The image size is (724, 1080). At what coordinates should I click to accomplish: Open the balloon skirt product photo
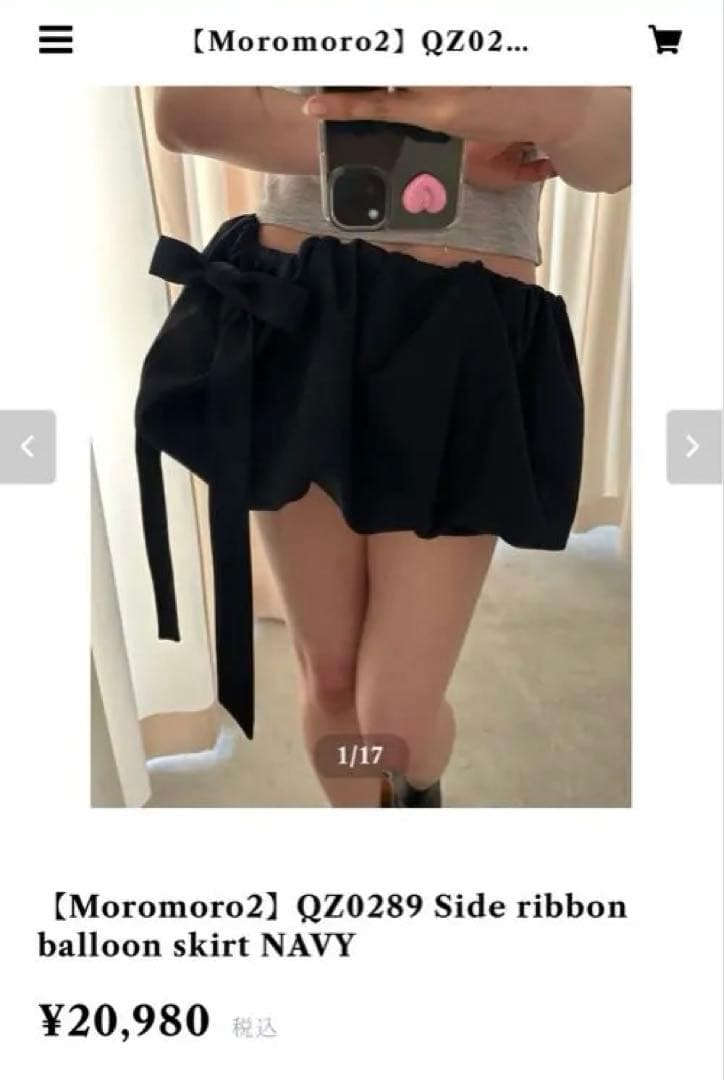click(x=360, y=446)
